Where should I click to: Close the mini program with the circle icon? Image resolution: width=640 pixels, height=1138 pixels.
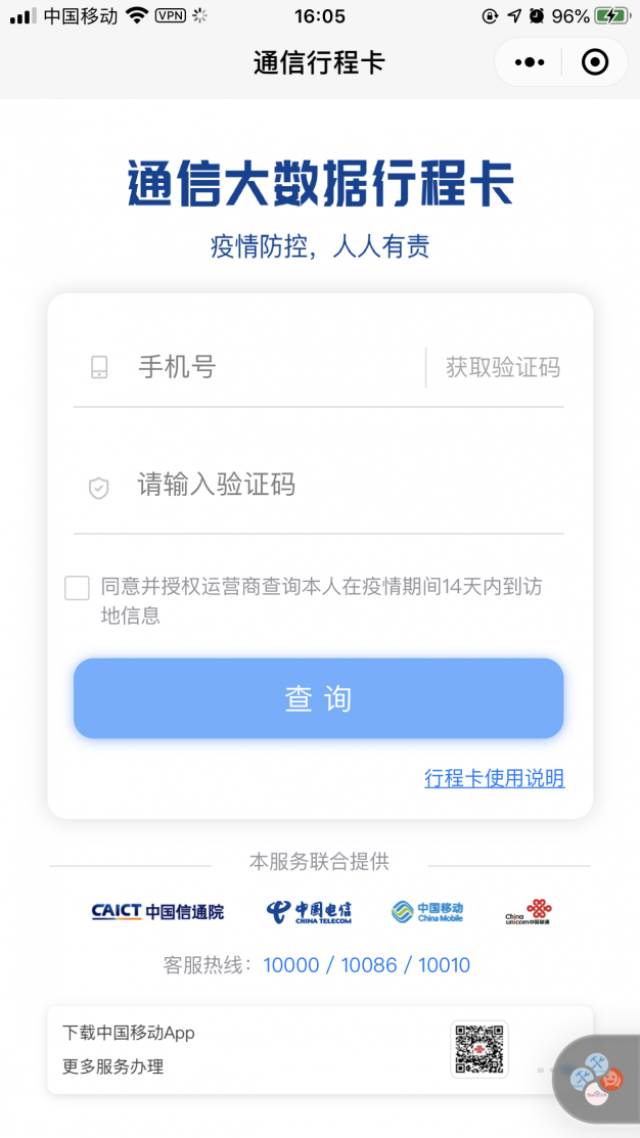pyautogui.click(x=595, y=63)
